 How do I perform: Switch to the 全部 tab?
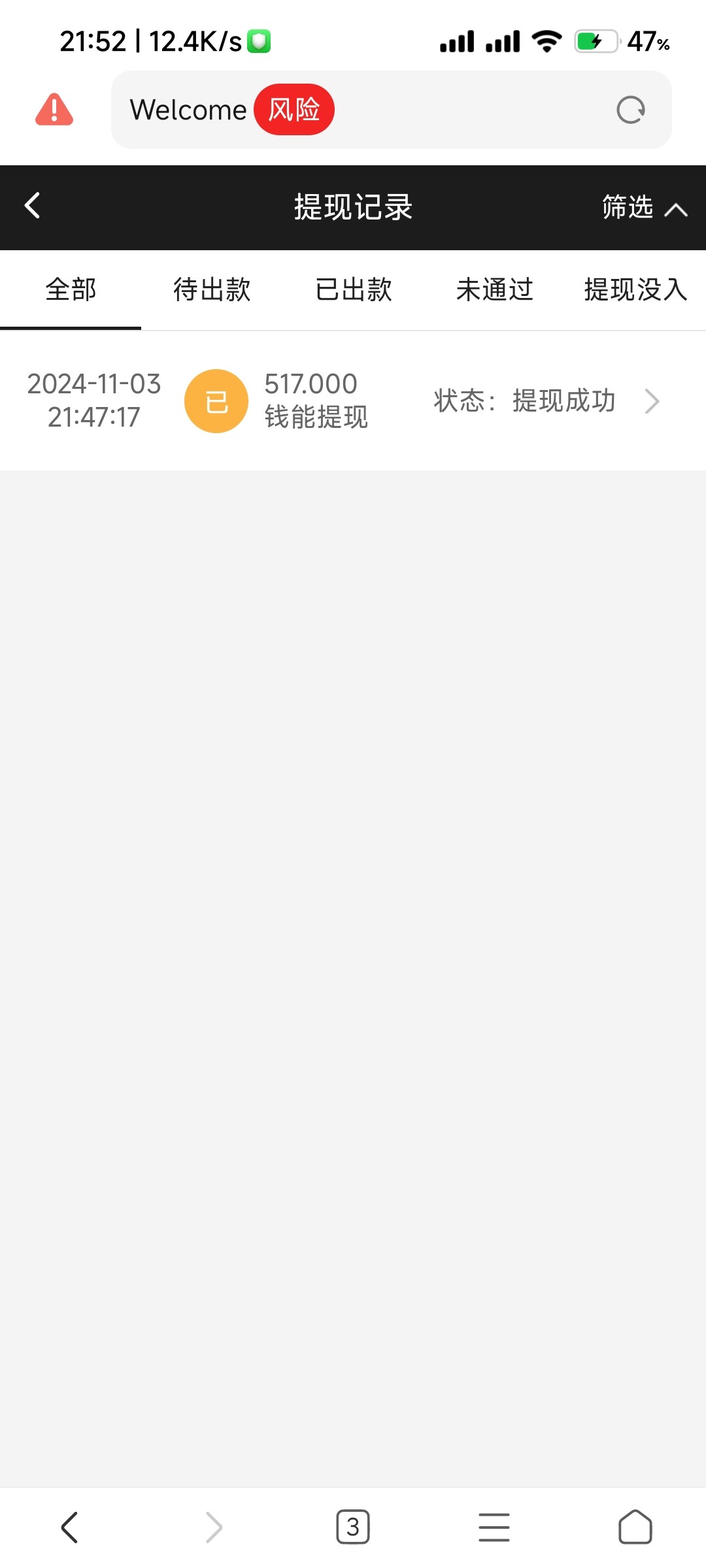click(x=71, y=290)
